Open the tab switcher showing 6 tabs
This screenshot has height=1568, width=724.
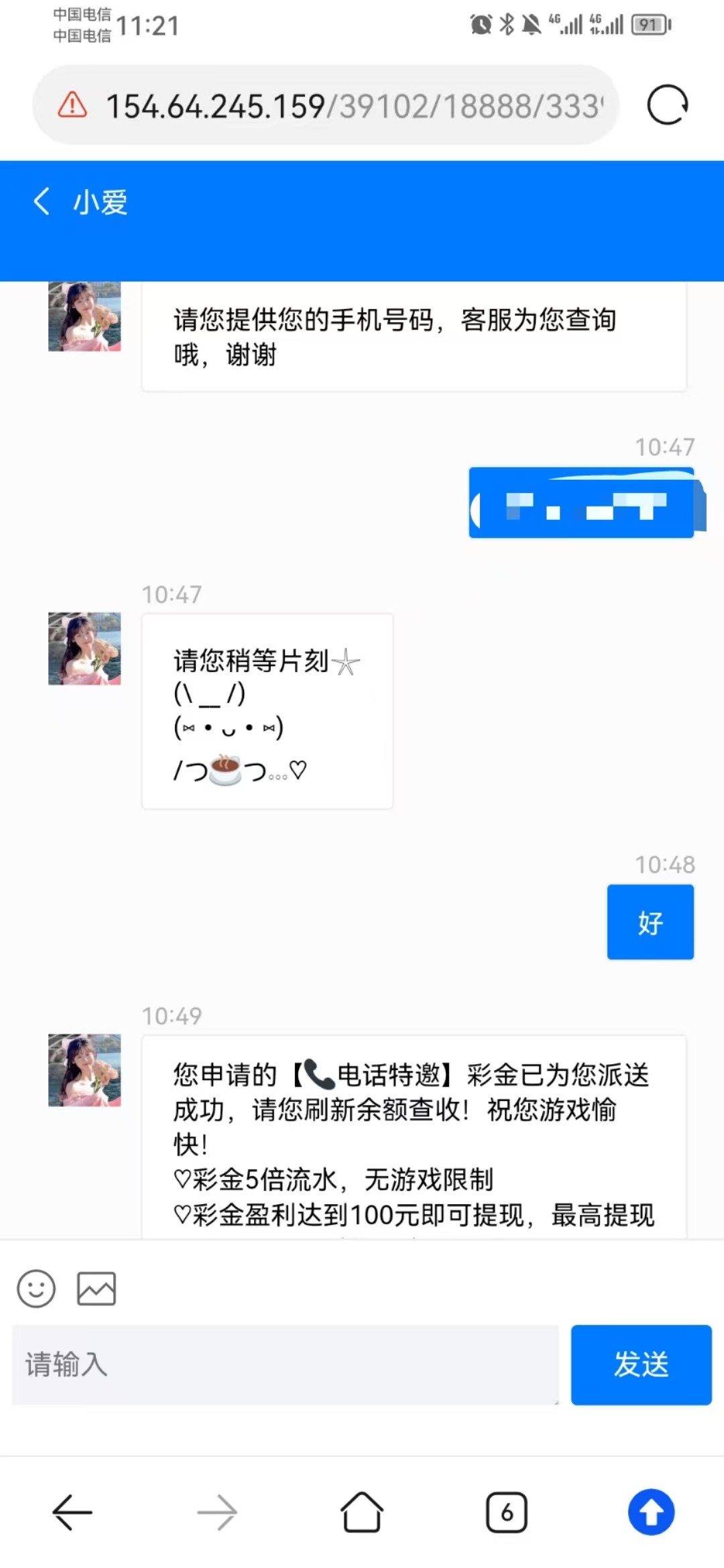[507, 1512]
